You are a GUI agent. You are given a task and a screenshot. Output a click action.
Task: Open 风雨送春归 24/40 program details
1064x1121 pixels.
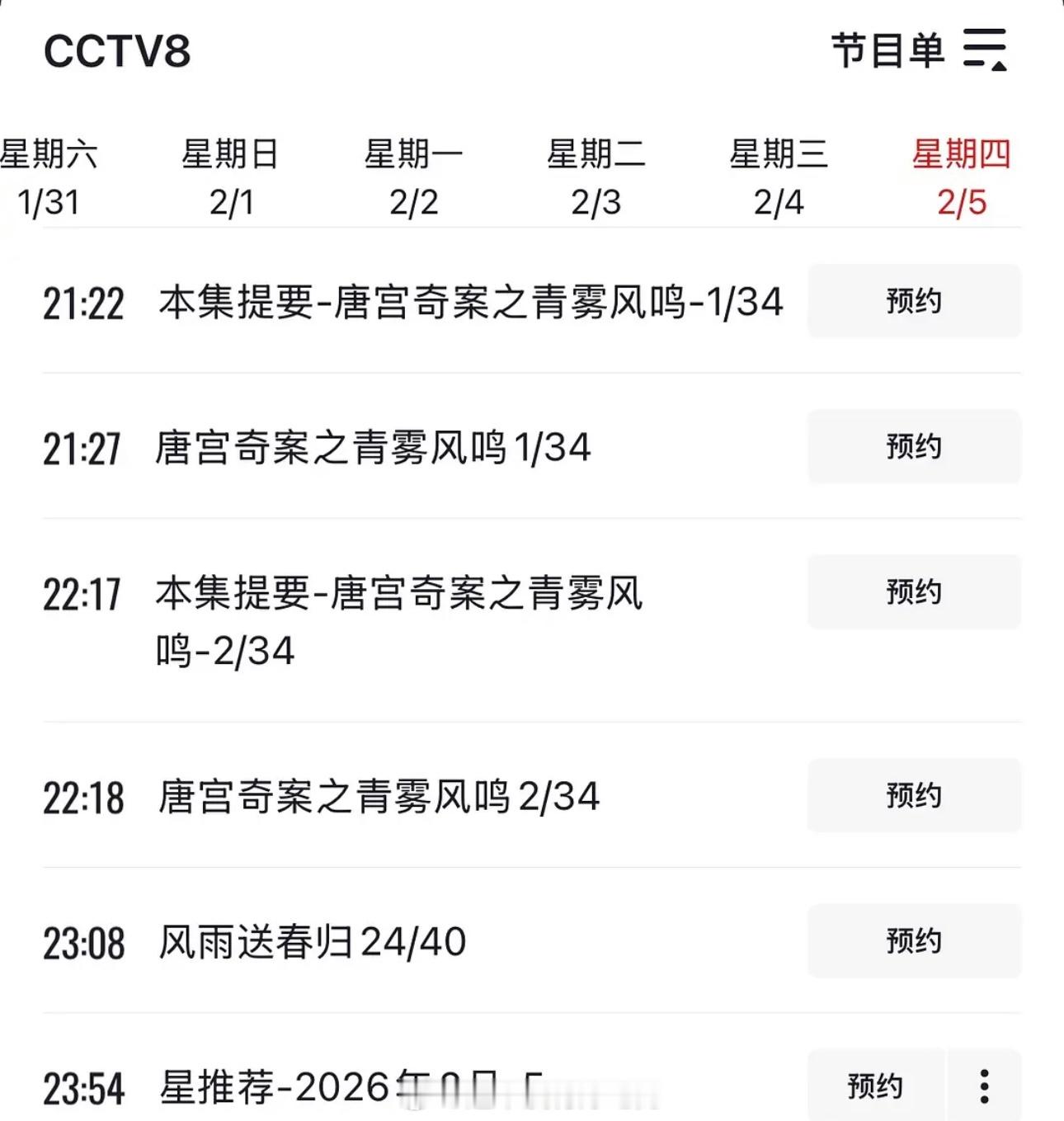tap(309, 940)
